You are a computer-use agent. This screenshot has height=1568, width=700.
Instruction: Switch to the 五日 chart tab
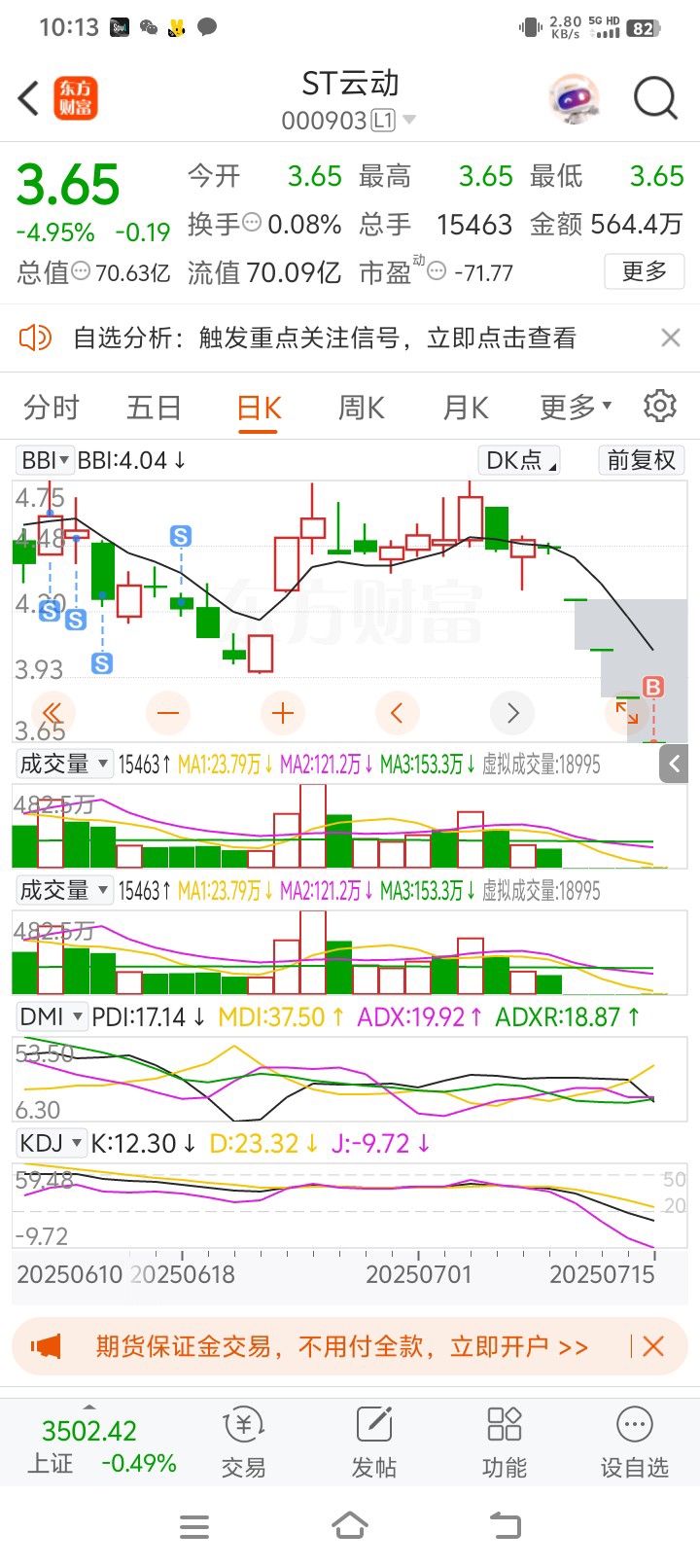(x=154, y=408)
